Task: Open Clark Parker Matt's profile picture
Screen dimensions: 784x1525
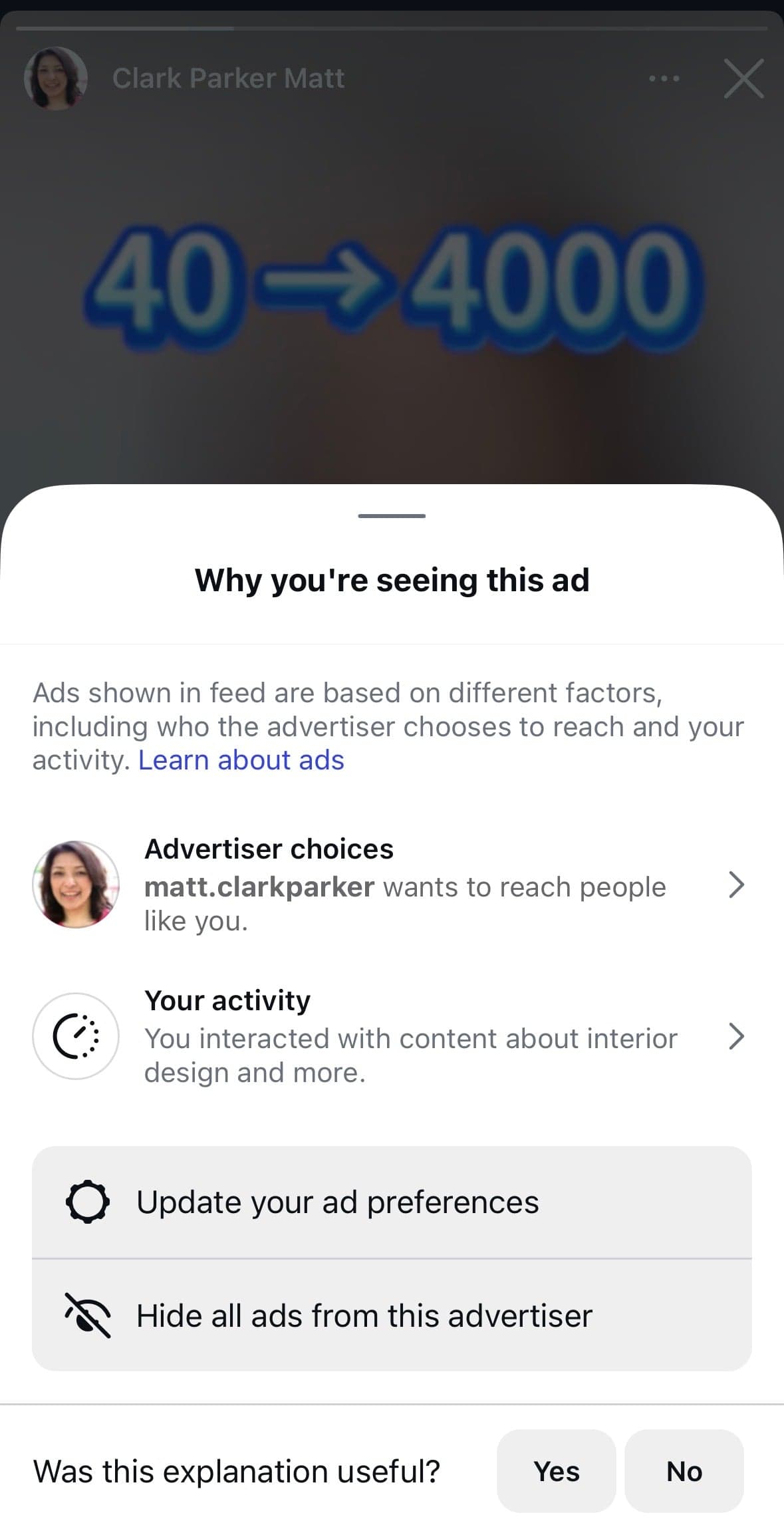Action: click(56, 78)
